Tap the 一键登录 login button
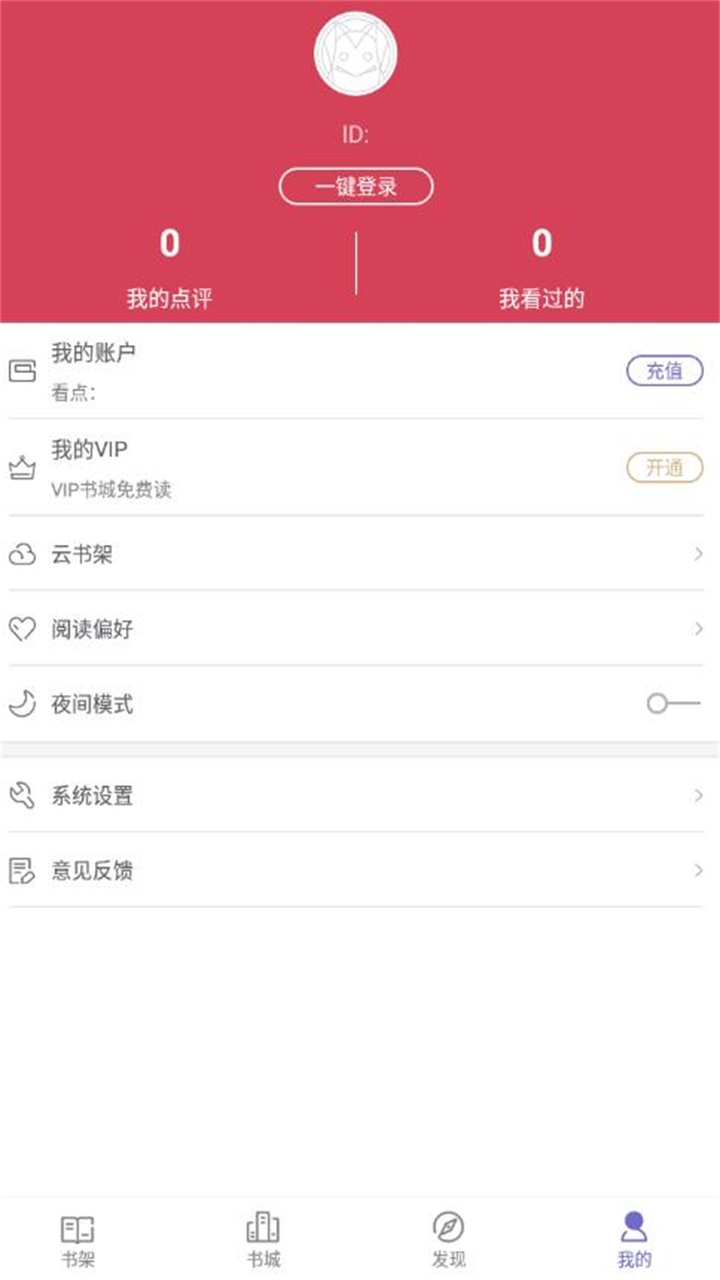The height and width of the screenshot is (1280, 720). point(358,187)
